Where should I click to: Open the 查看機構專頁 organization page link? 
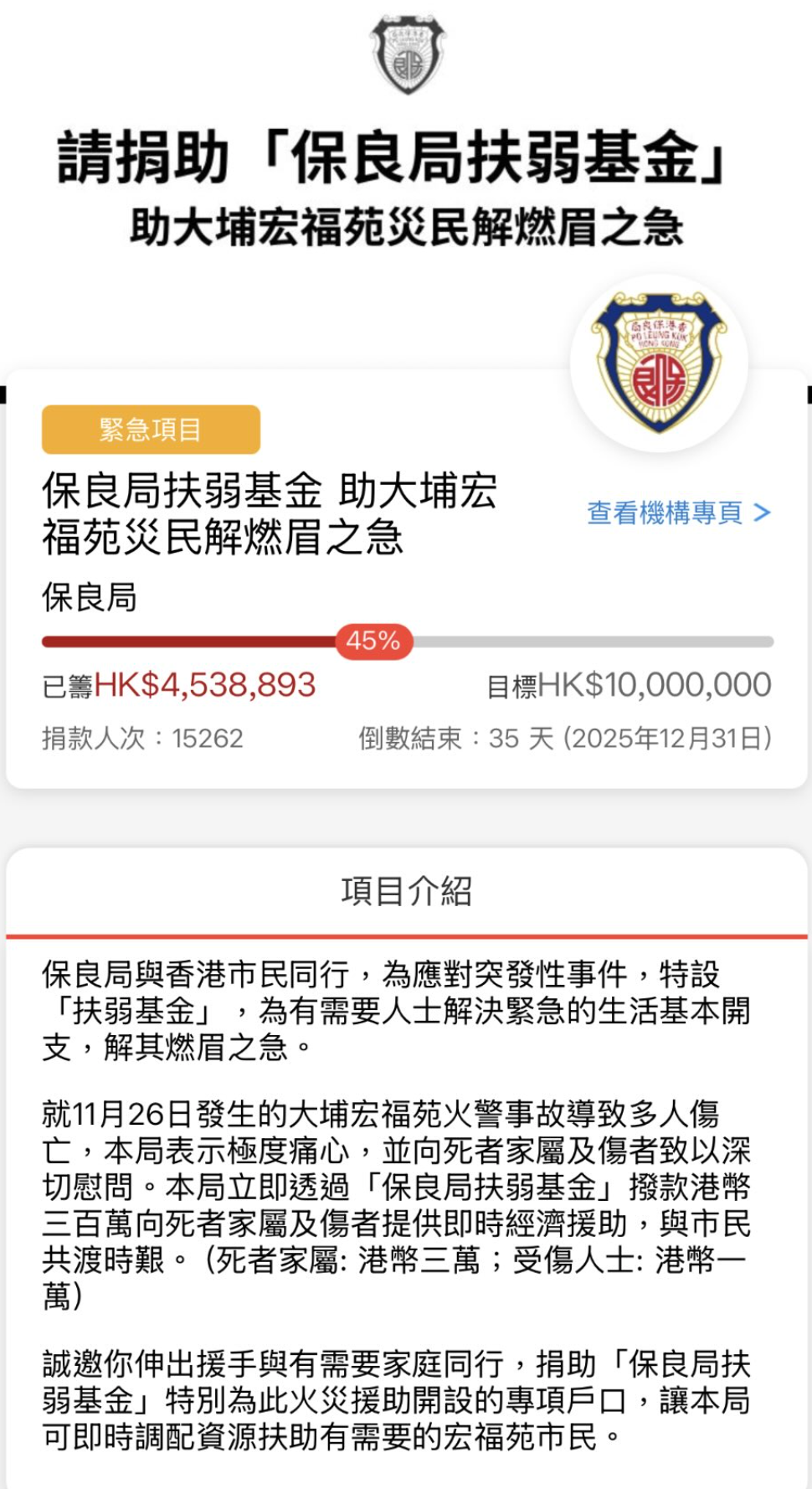(678, 513)
